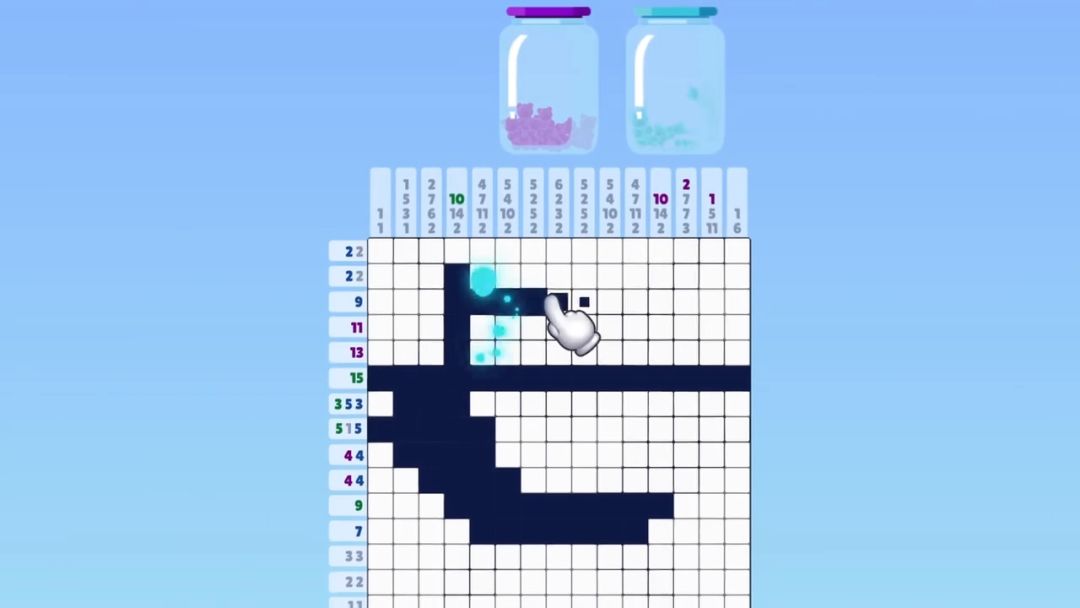
Task: Mark the cell in row 7, column 1-1
Action: pyautogui.click(x=381, y=531)
